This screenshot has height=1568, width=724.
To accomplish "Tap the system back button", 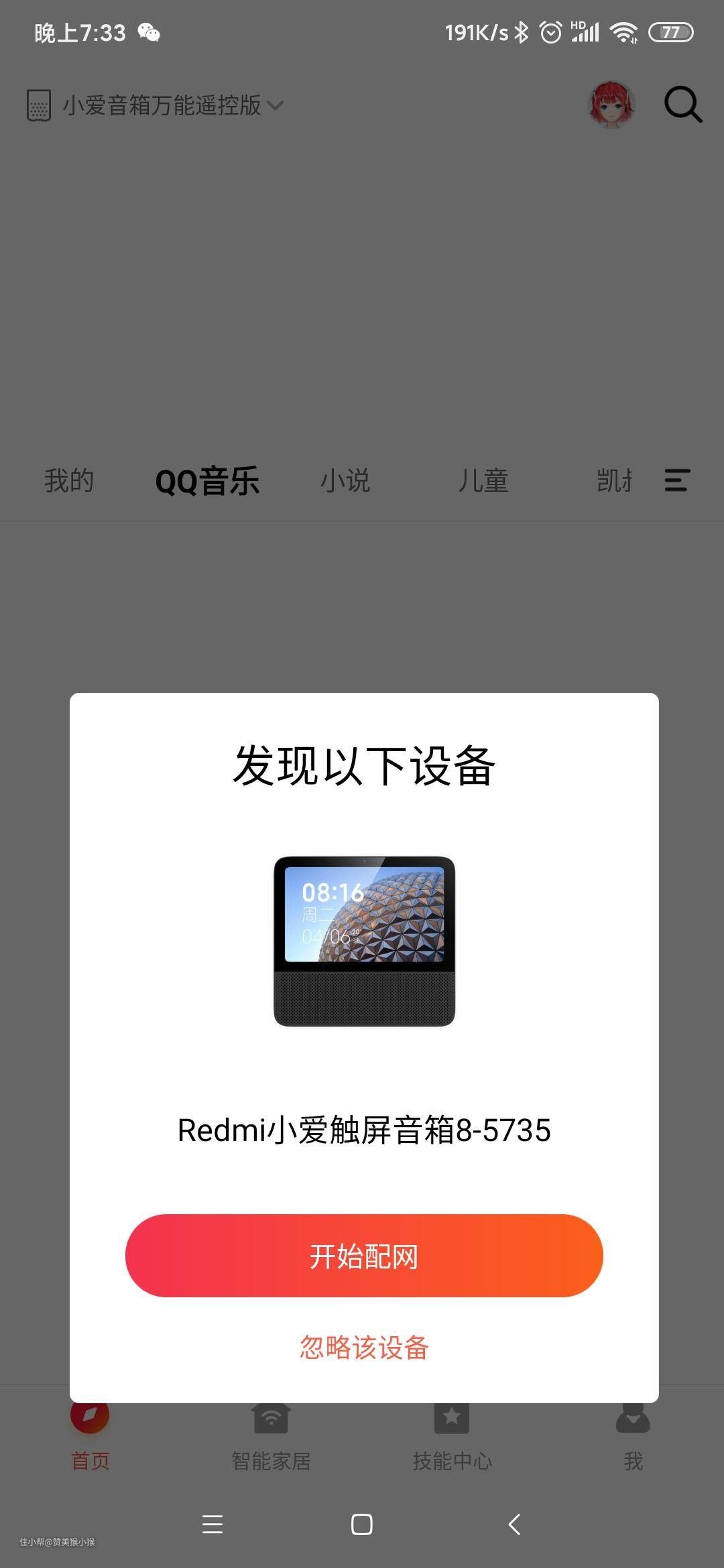I will (514, 1524).
